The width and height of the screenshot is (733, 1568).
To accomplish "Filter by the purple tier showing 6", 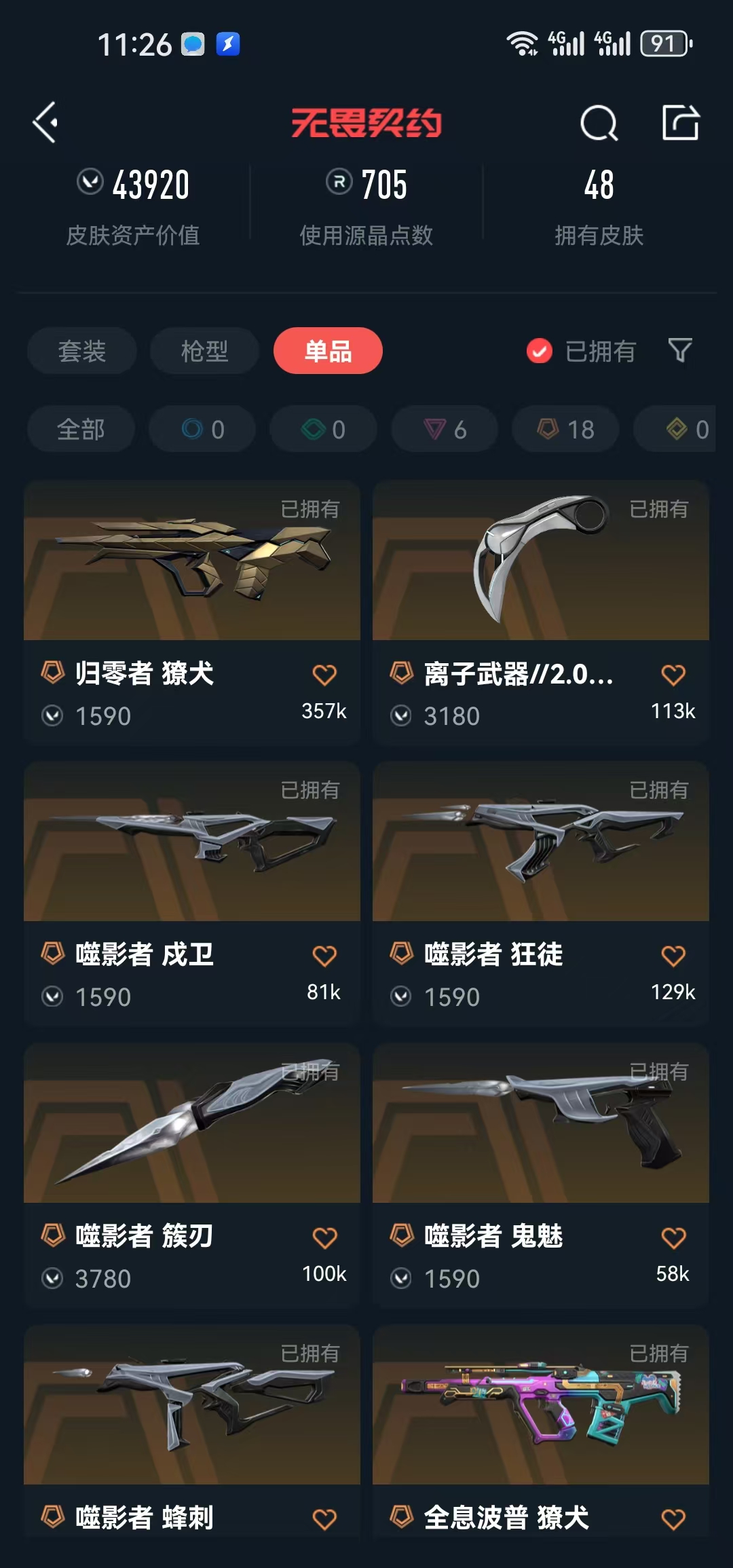I will coord(445,429).
